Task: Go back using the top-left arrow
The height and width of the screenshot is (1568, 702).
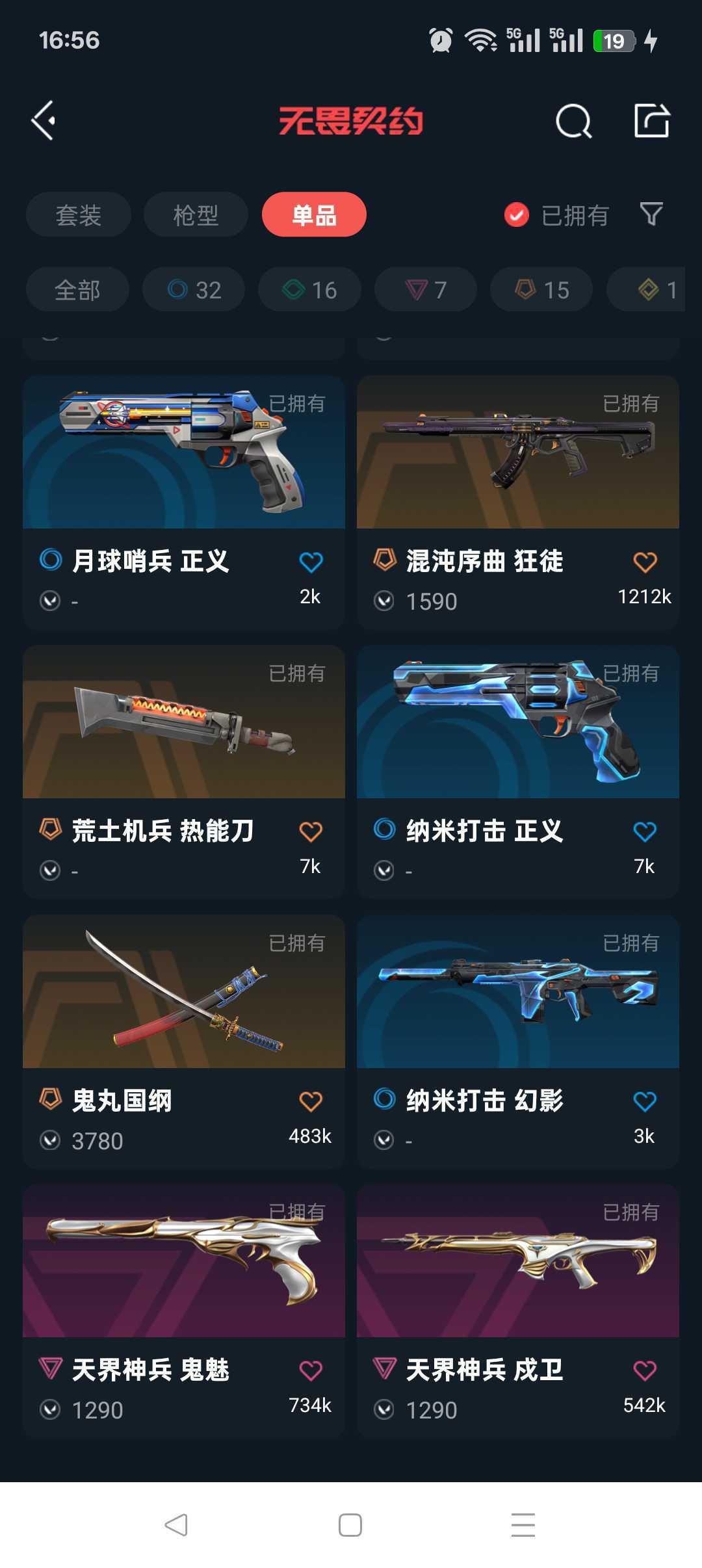Action: coord(44,120)
